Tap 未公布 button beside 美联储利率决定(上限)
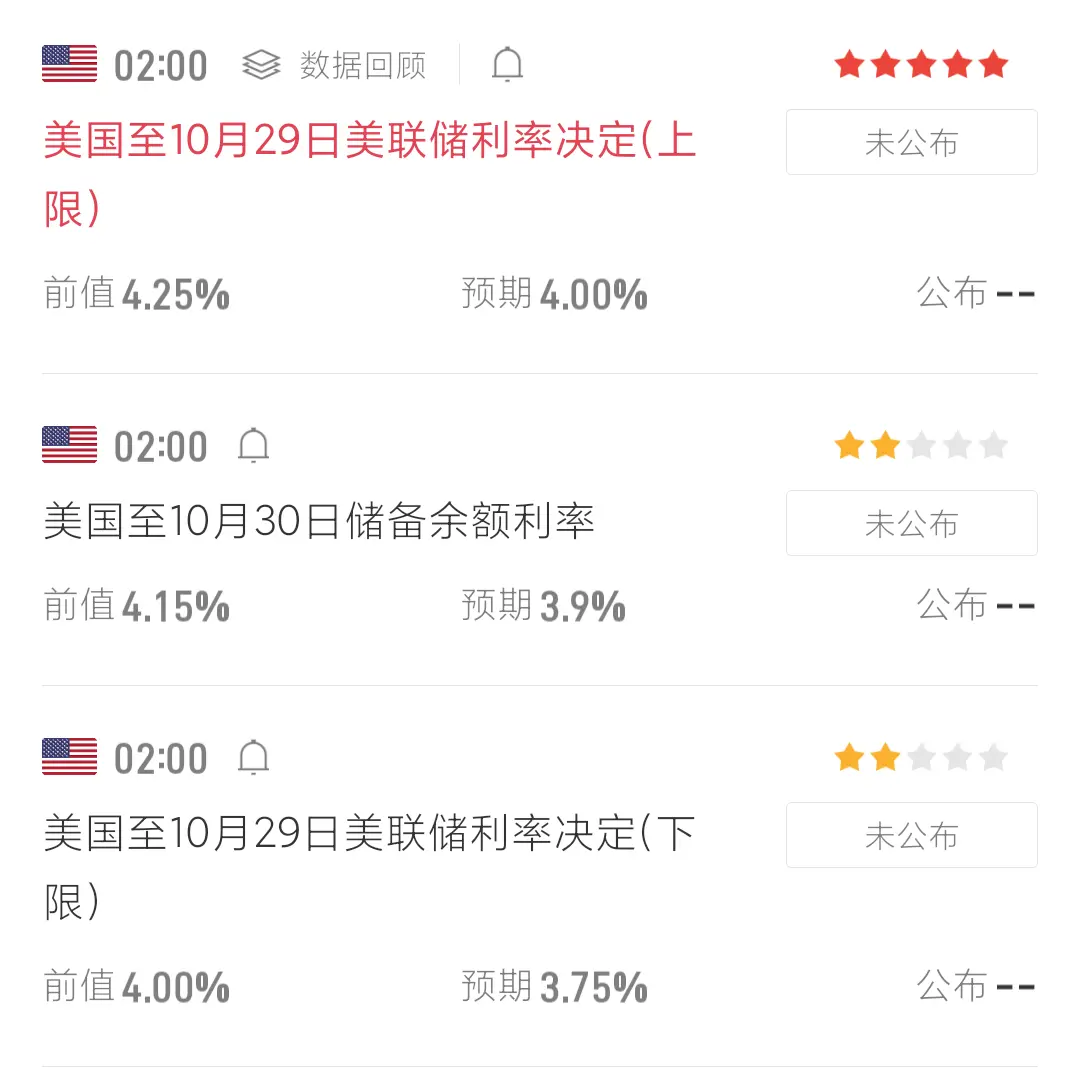The height and width of the screenshot is (1073, 1077). [911, 143]
